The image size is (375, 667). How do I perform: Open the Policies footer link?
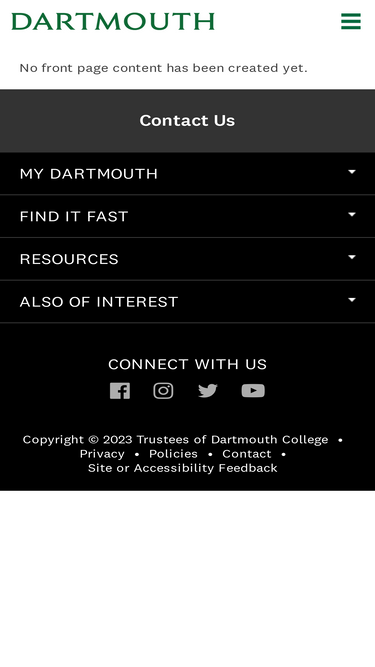[x=173, y=454]
